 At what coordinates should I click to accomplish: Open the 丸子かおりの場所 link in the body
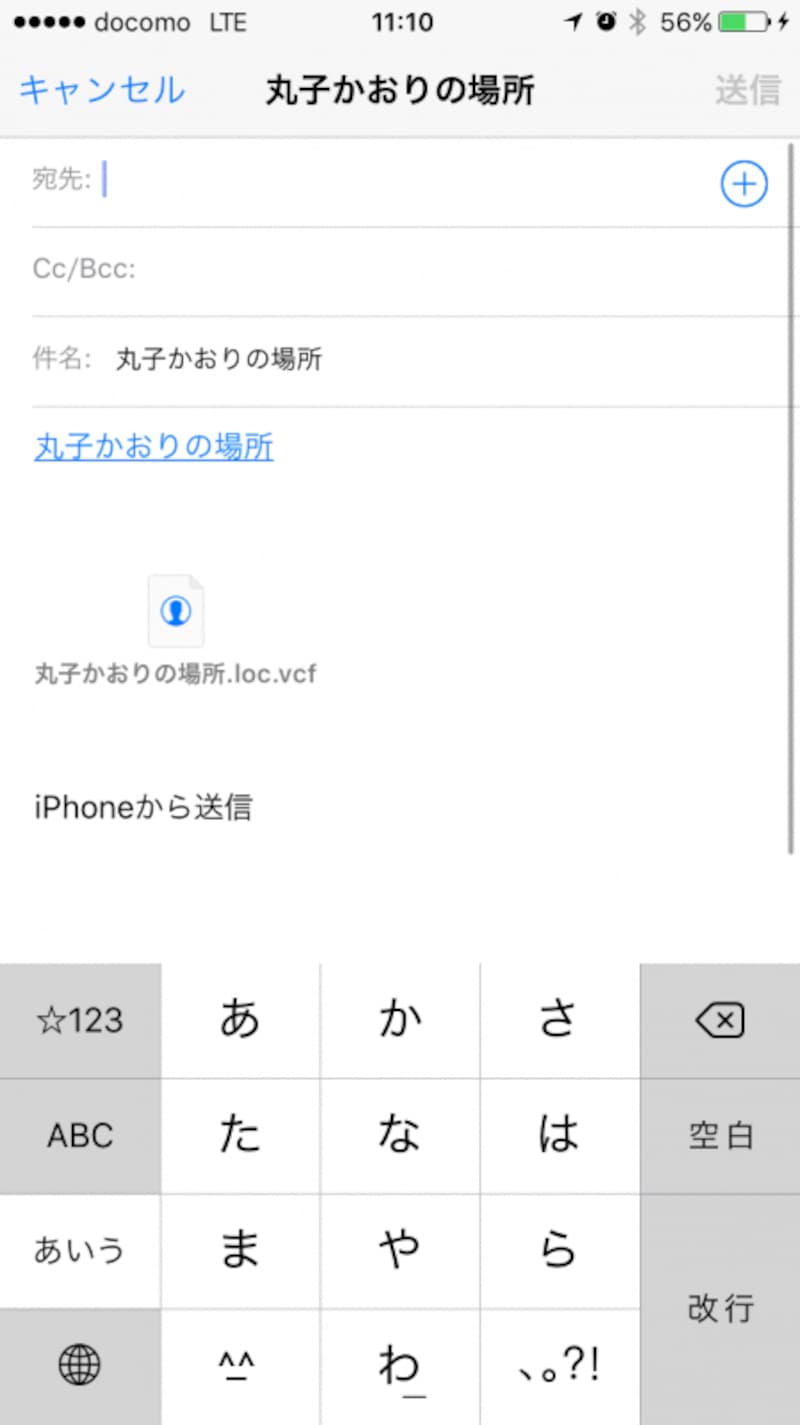click(x=152, y=447)
